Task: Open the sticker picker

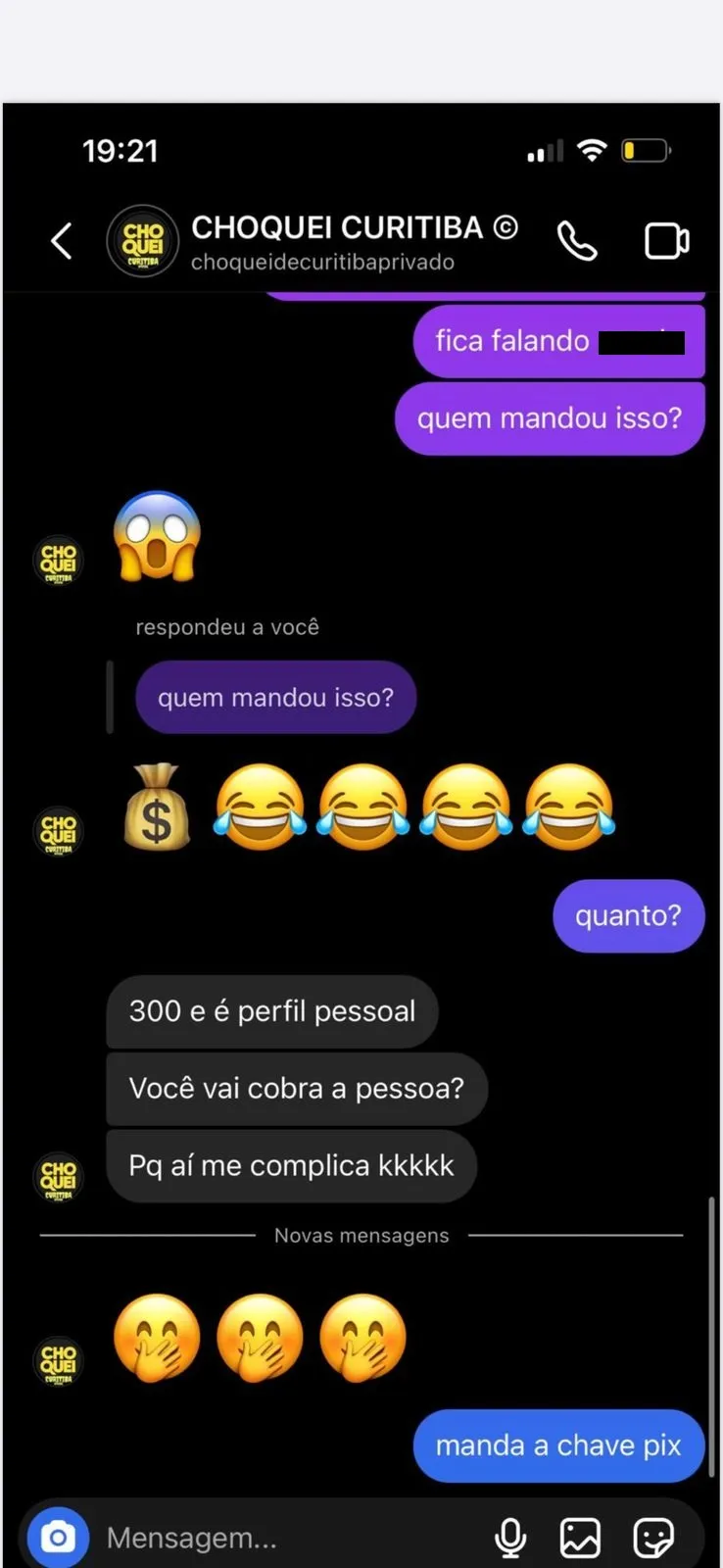Action: pyautogui.click(x=653, y=1538)
